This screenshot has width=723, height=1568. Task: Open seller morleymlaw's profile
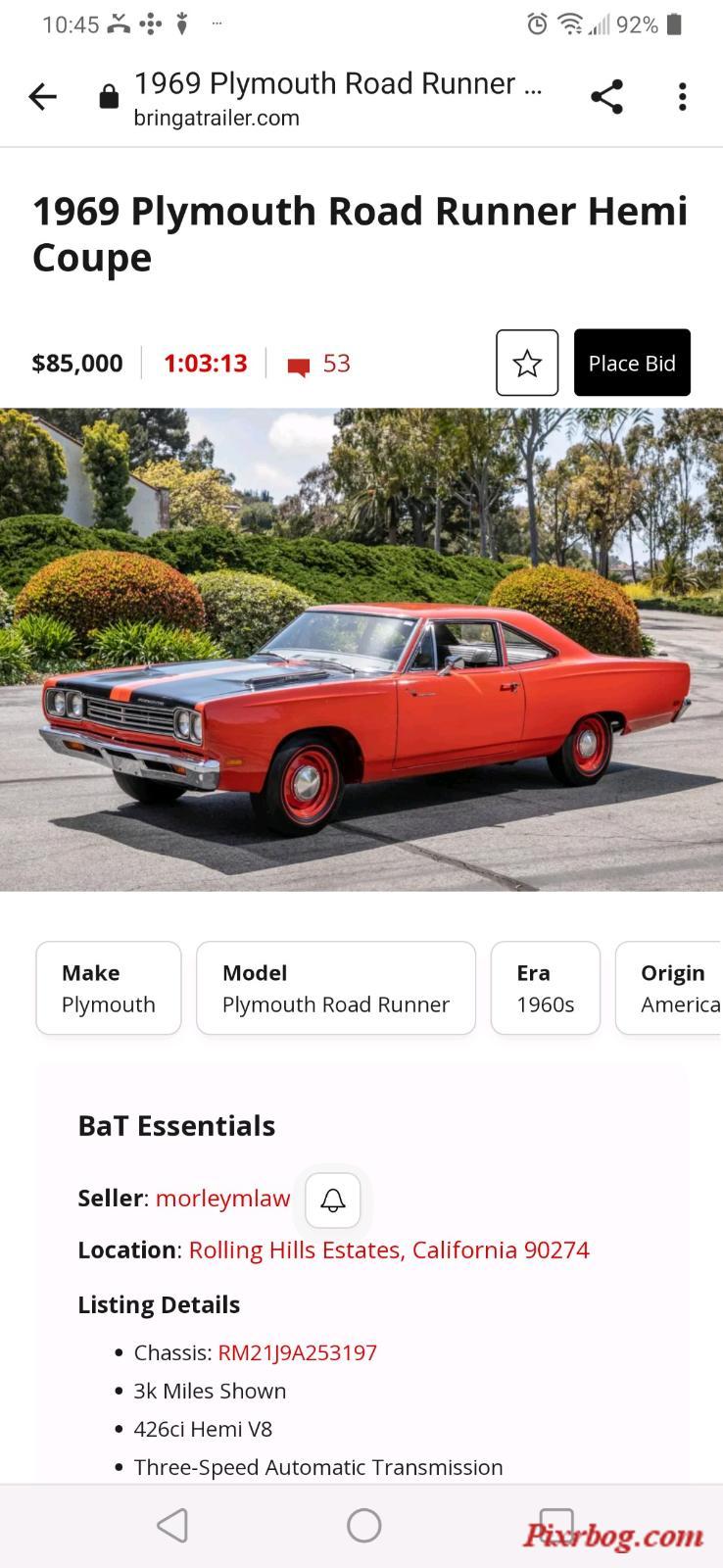[222, 1199]
